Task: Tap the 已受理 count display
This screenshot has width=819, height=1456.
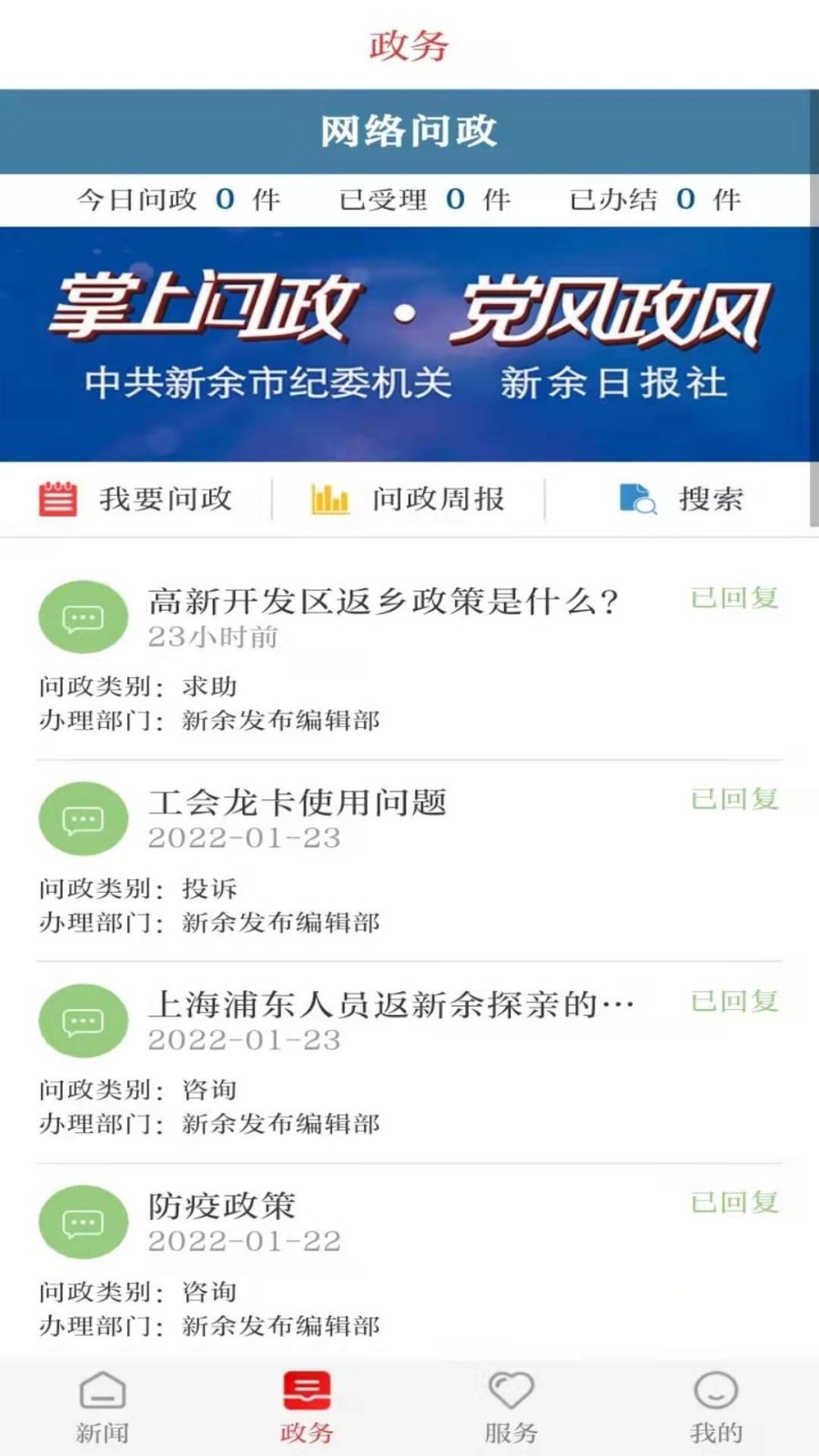Action: [x=429, y=200]
